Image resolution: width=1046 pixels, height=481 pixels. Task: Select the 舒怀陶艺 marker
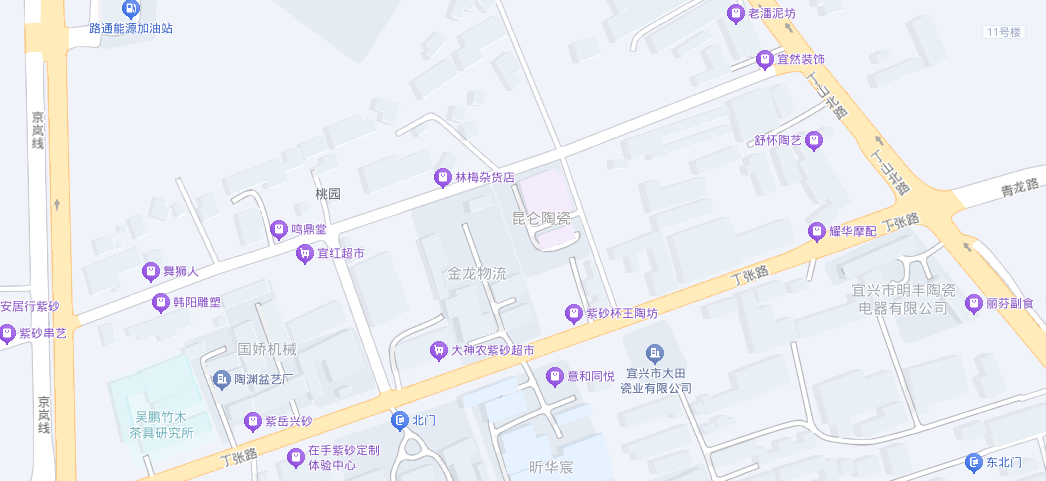[815, 141]
